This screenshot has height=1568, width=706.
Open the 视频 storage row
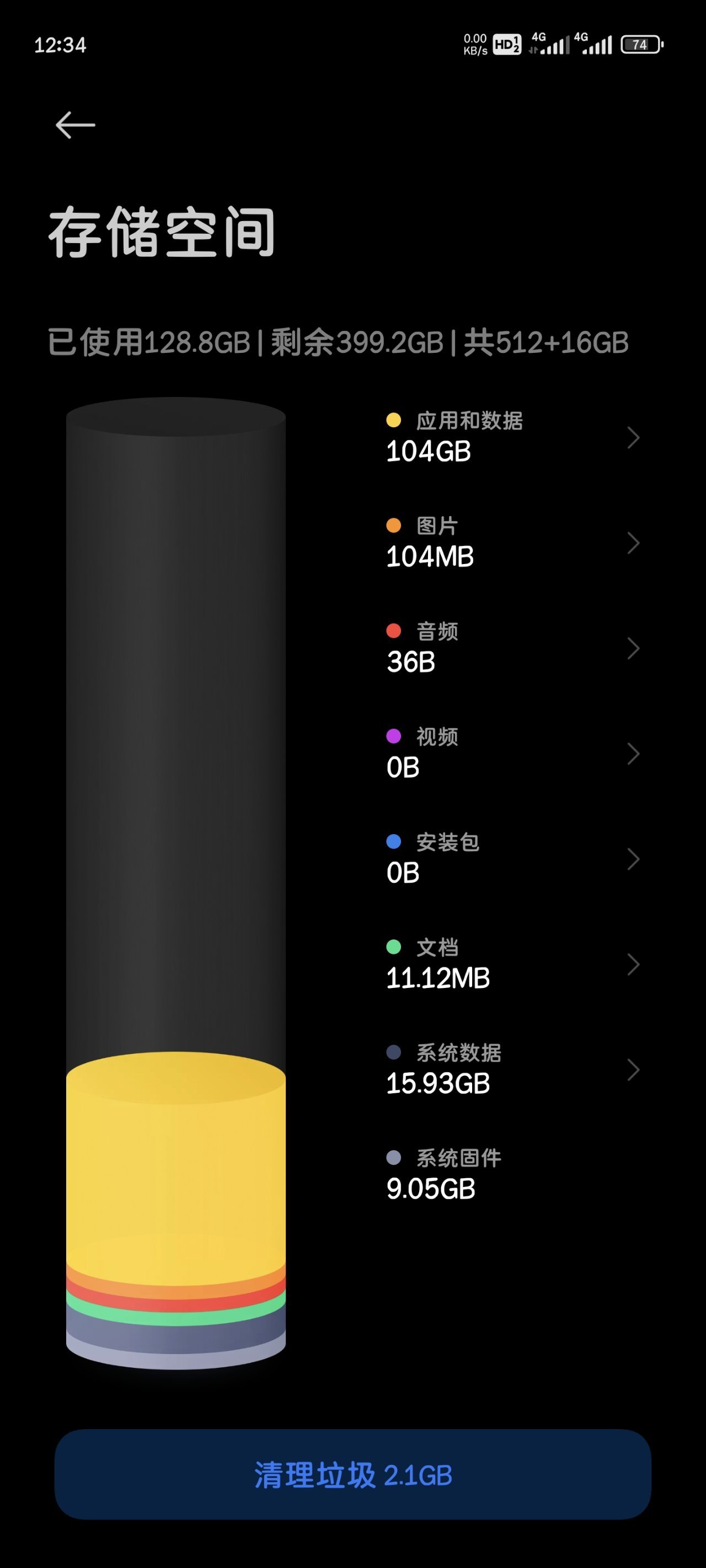(x=512, y=753)
